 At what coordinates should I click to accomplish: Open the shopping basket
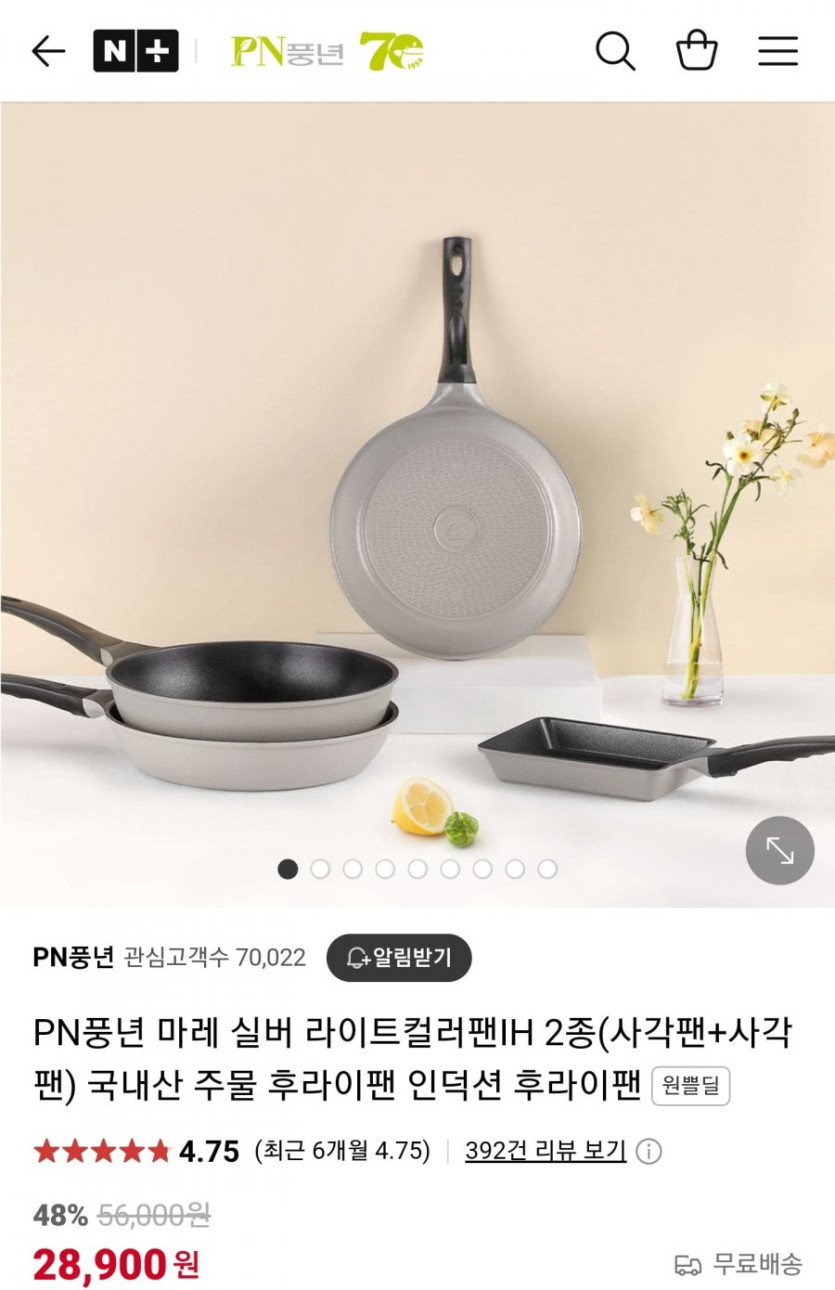coord(697,51)
